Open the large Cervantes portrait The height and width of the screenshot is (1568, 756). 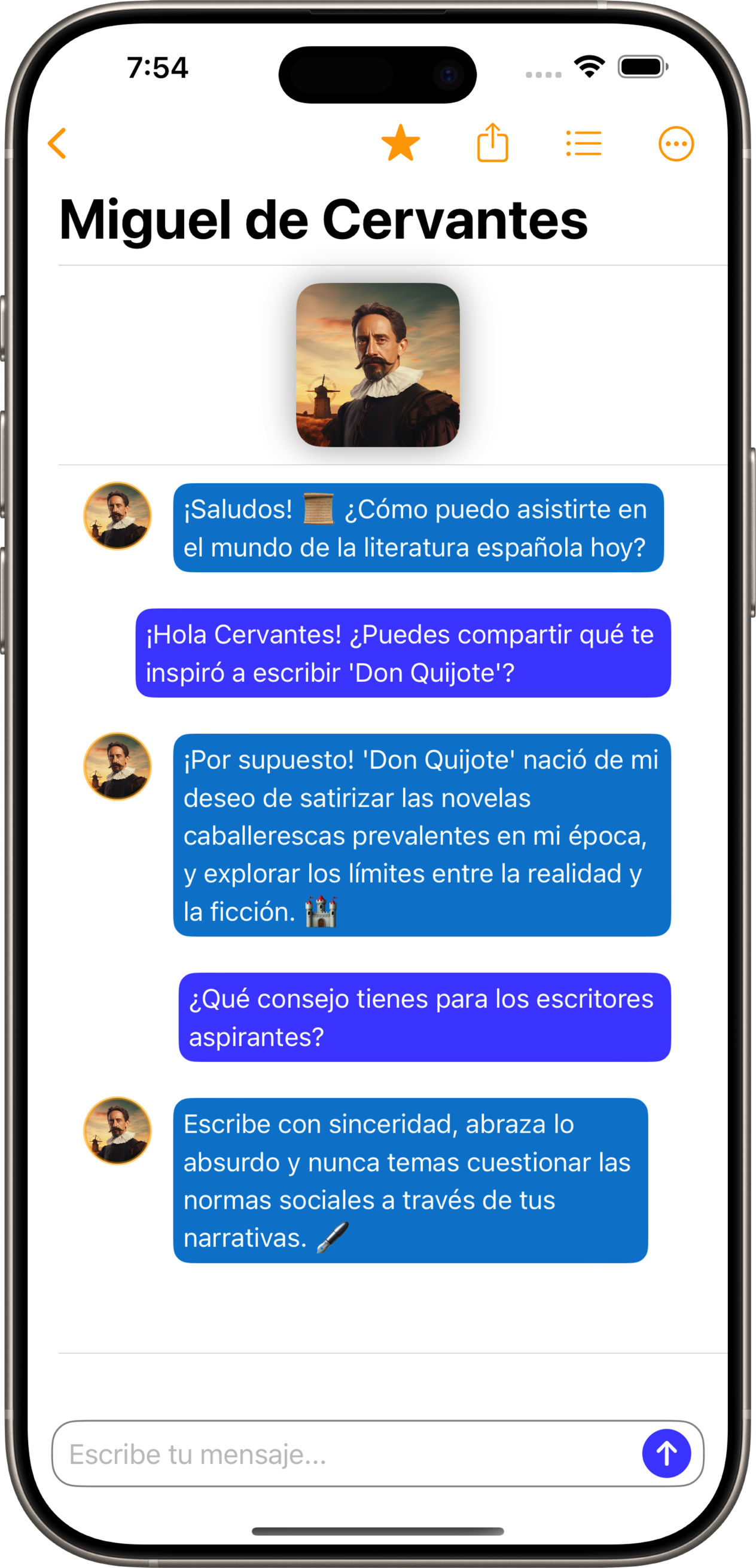378,365
